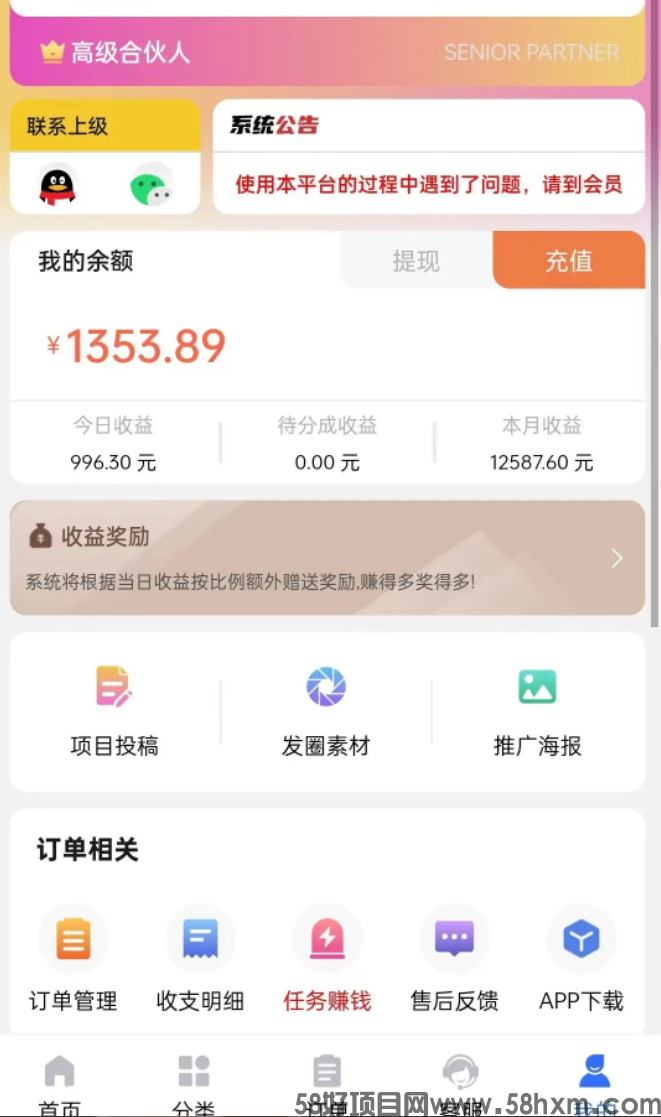The width and height of the screenshot is (661, 1117).
Task: Open 推广海报
Action: tap(537, 710)
